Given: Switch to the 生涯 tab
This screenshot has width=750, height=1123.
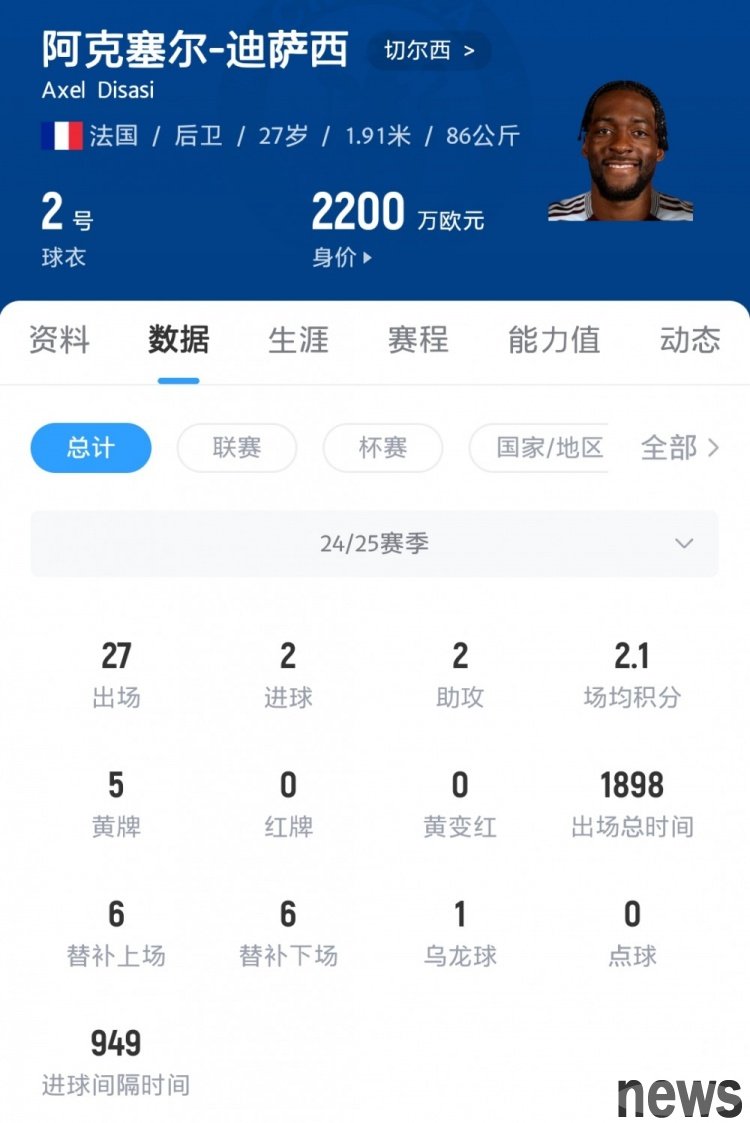Looking at the screenshot, I should [298, 340].
